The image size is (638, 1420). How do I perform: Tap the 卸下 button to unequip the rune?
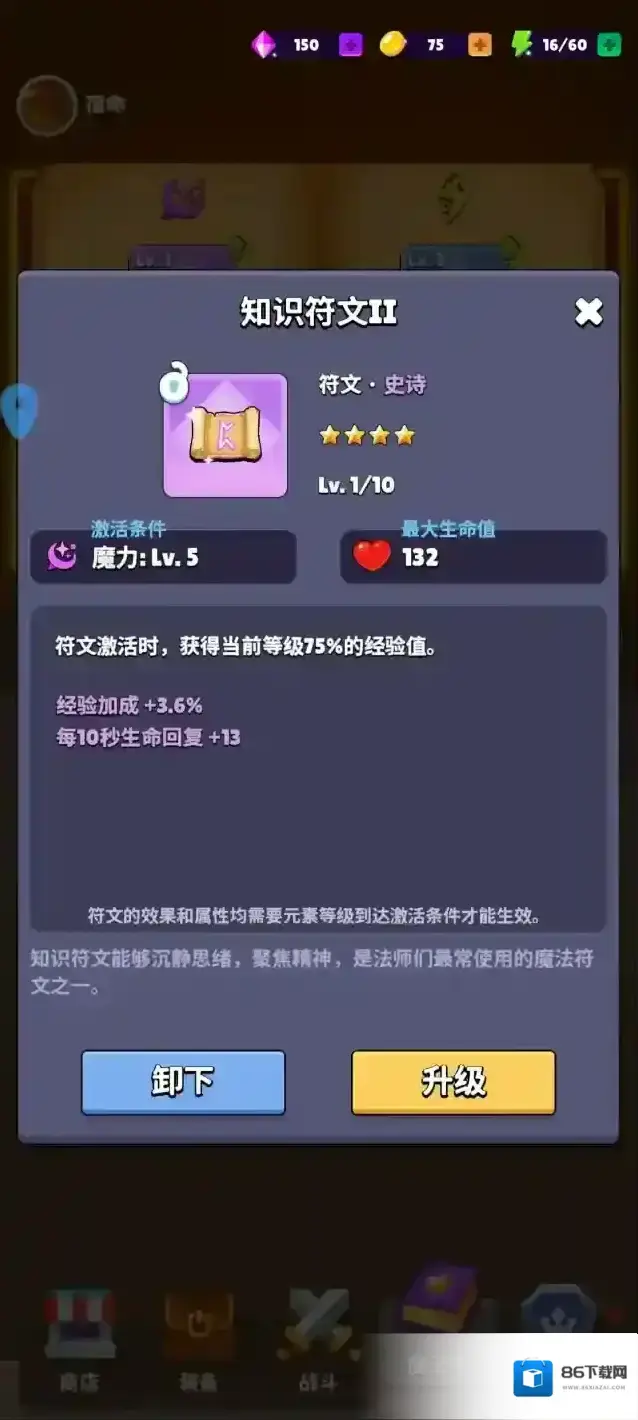[183, 1082]
